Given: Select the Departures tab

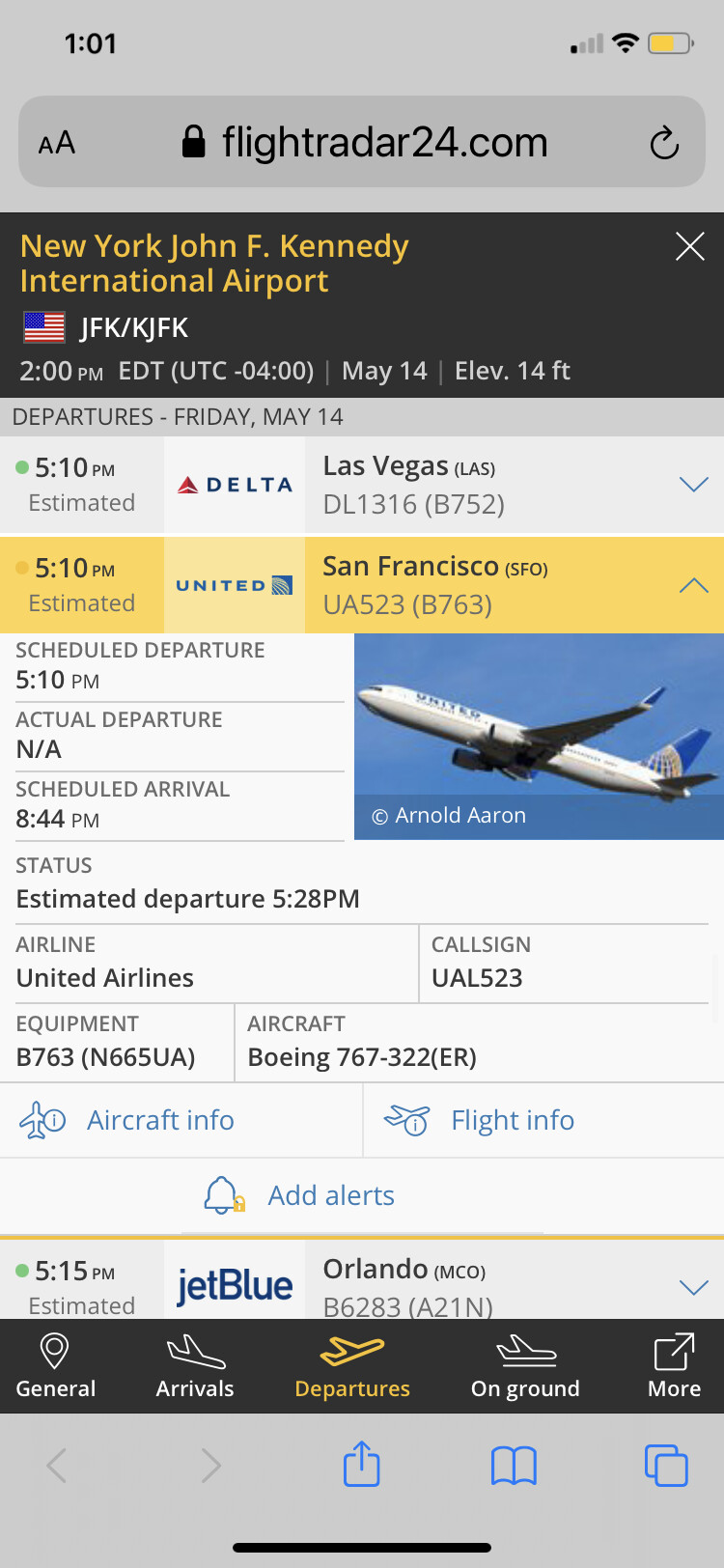Looking at the screenshot, I should 352,1365.
